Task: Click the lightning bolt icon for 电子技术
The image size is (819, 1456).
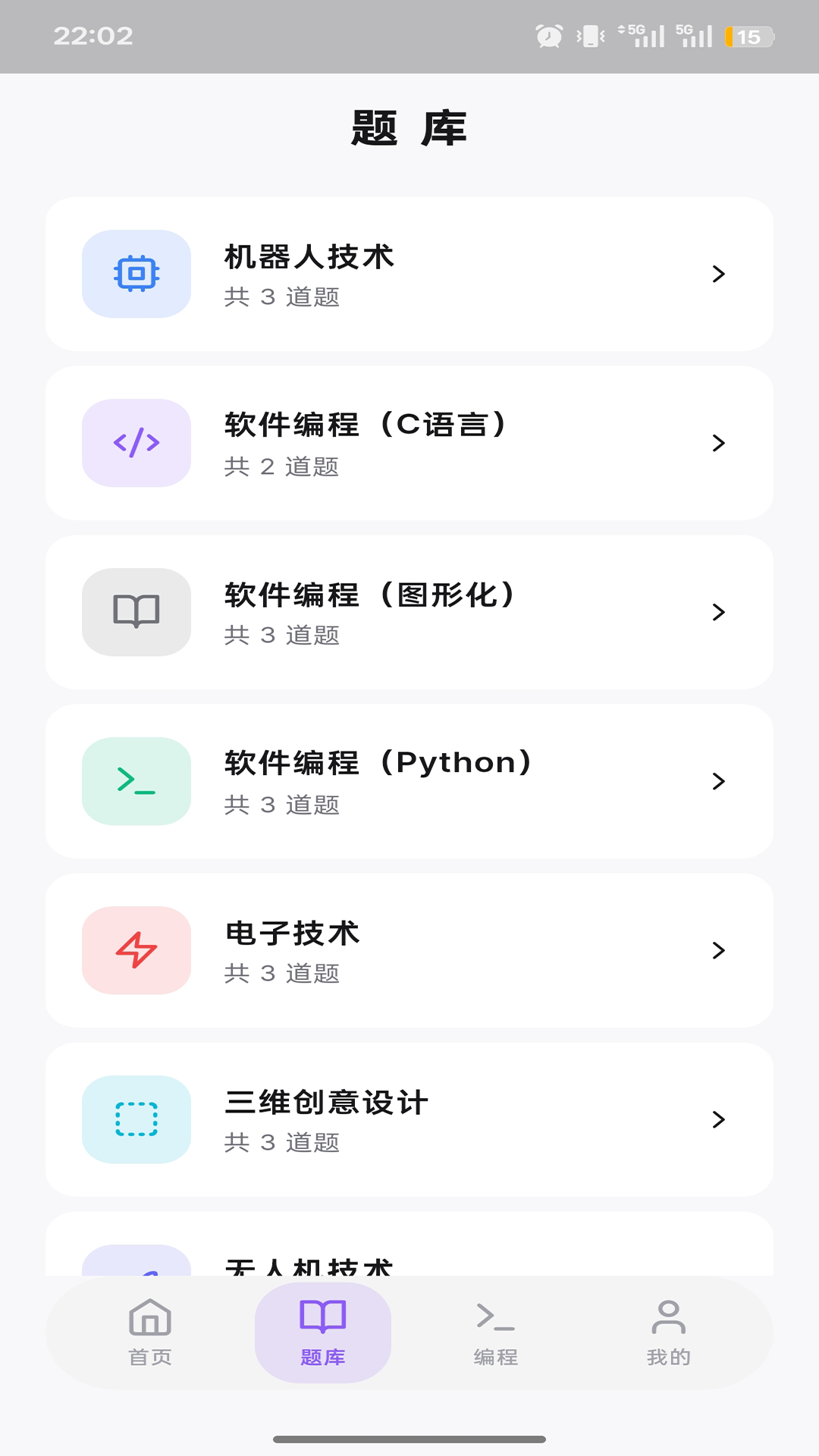Action: 136,951
